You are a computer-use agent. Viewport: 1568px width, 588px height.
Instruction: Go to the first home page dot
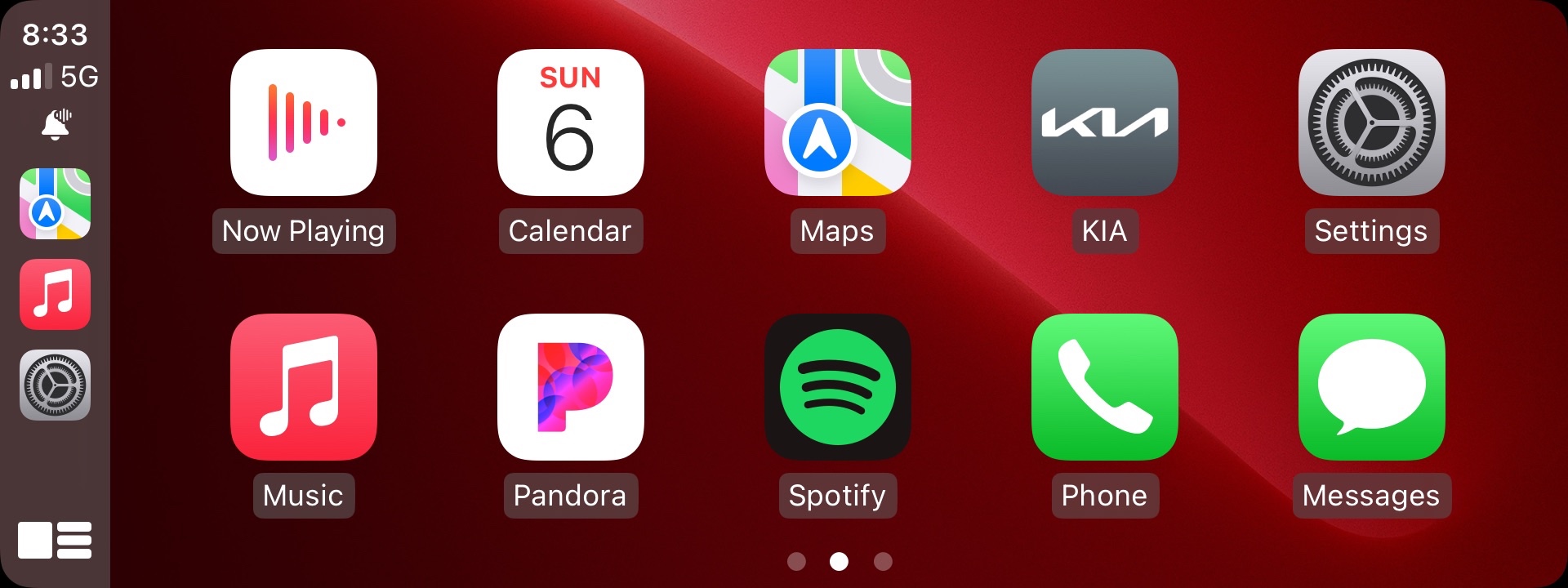[x=796, y=562]
